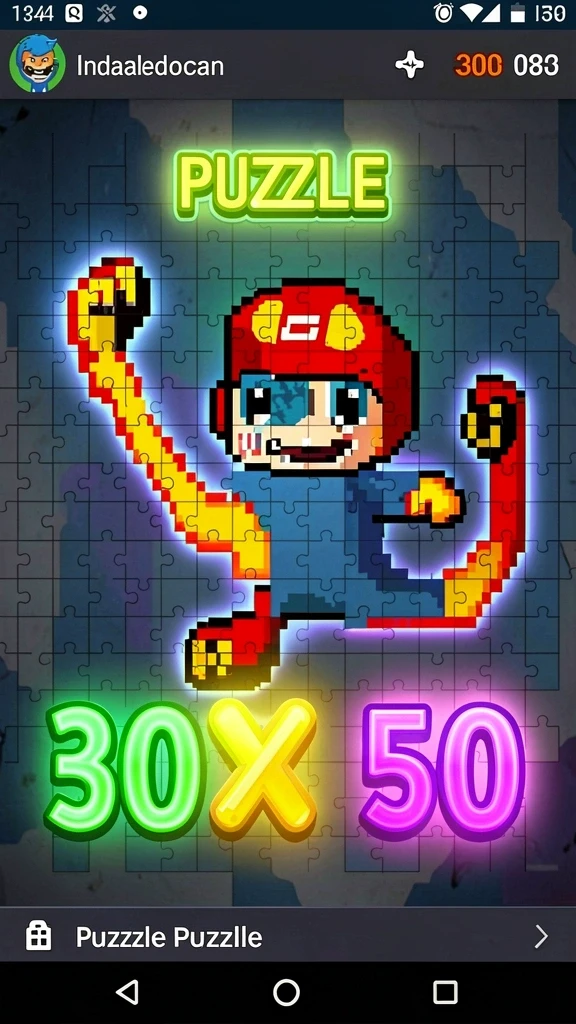This screenshot has width=576, height=1024.
Task: Return to the home screen
Action: [286, 992]
